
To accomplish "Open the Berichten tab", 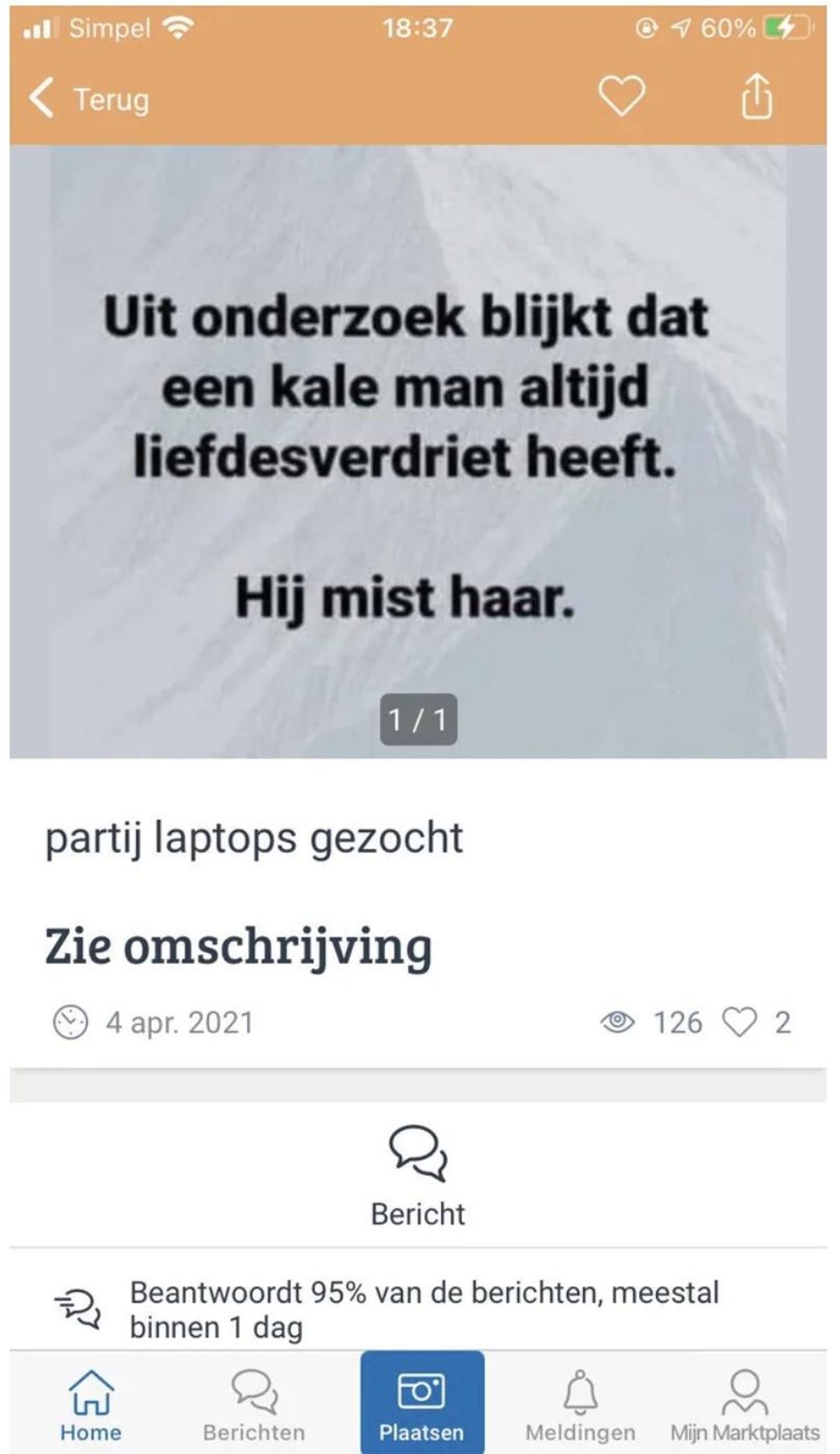I will (x=253, y=1406).
